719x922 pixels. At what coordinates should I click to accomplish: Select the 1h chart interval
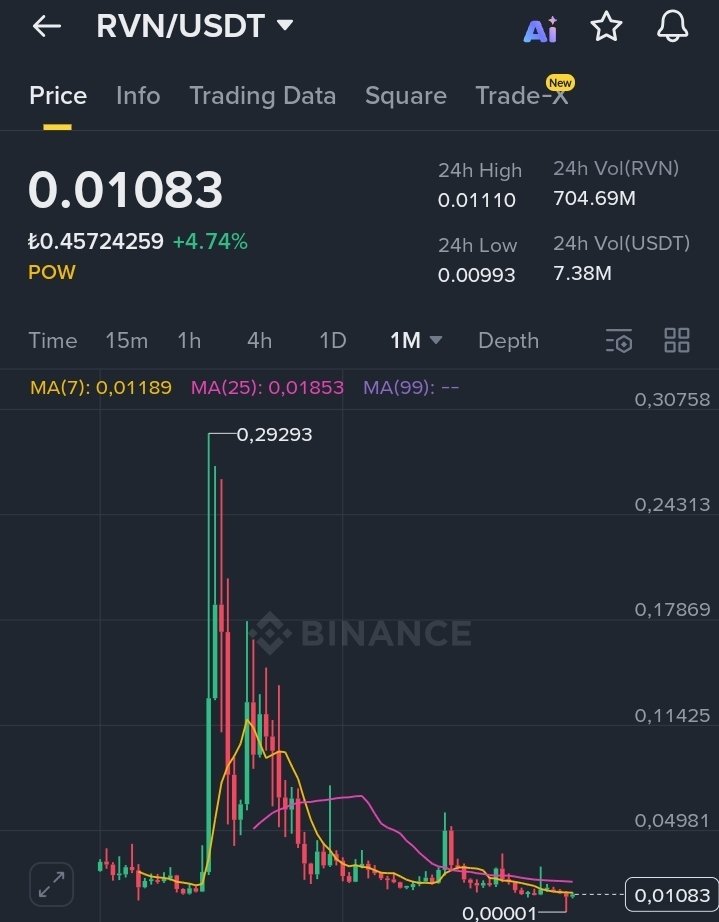pyautogui.click(x=189, y=341)
